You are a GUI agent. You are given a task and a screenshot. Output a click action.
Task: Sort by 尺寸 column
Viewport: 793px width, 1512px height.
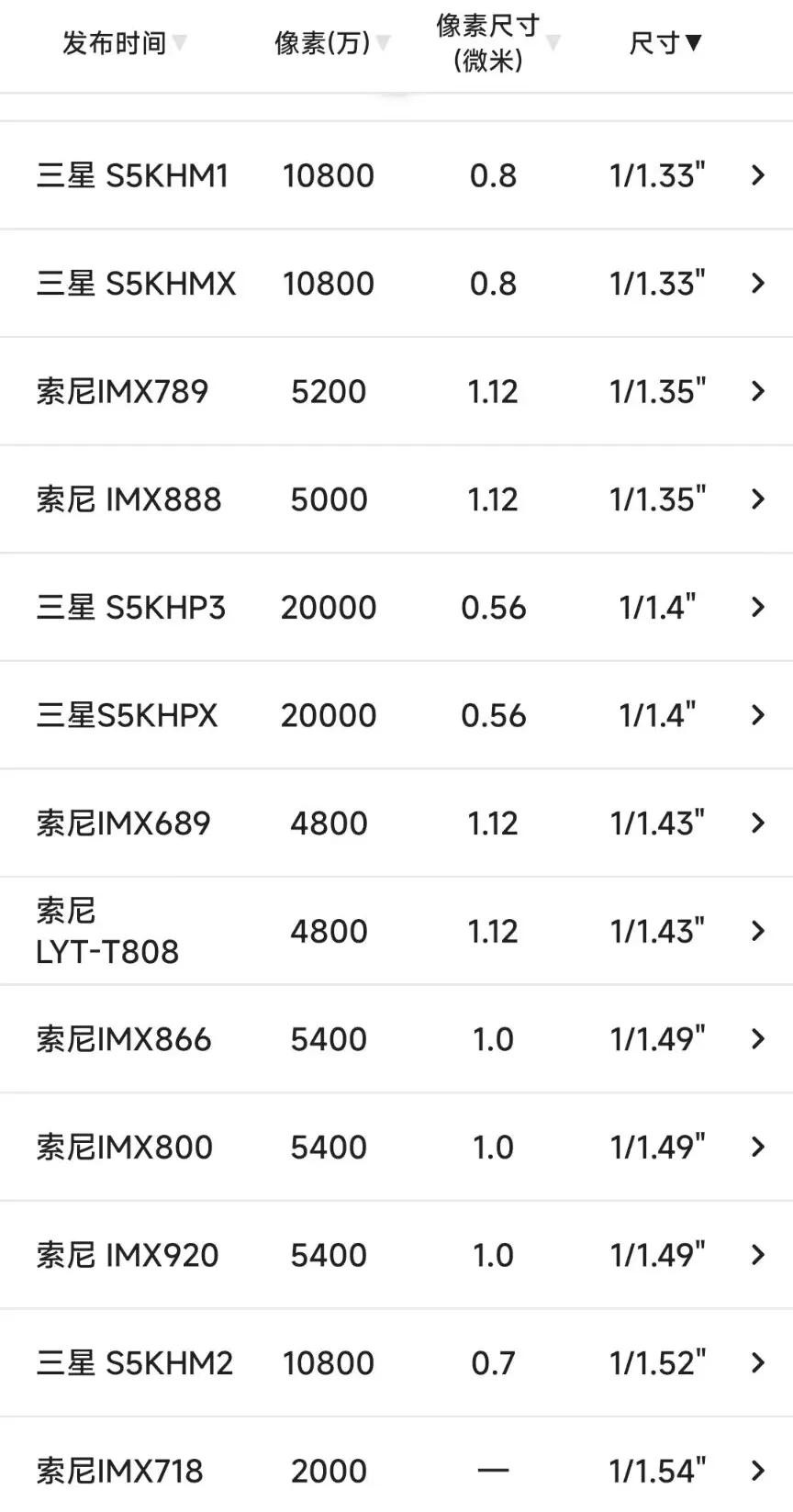pos(665,43)
